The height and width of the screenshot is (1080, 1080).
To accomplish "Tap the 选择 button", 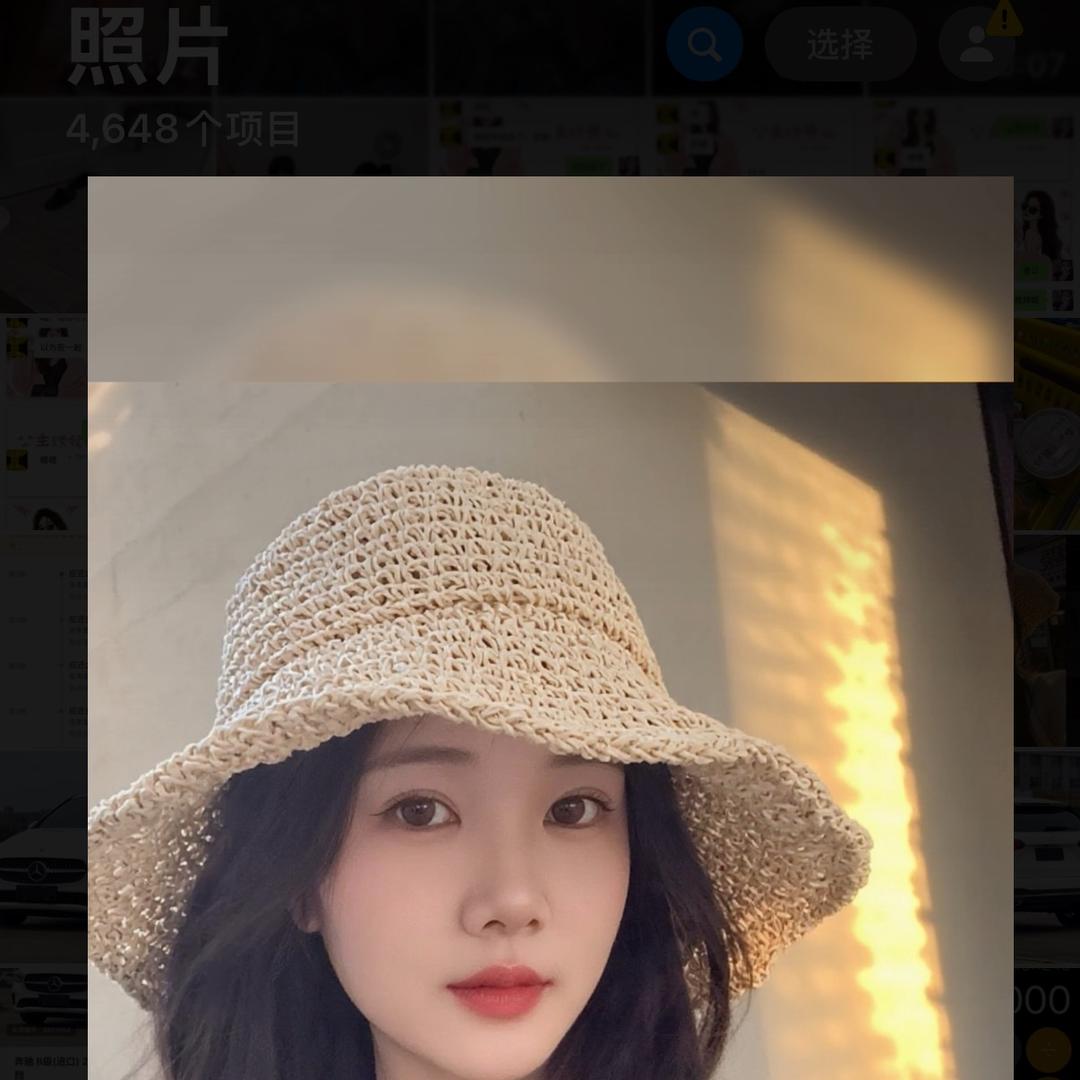I will (x=840, y=45).
